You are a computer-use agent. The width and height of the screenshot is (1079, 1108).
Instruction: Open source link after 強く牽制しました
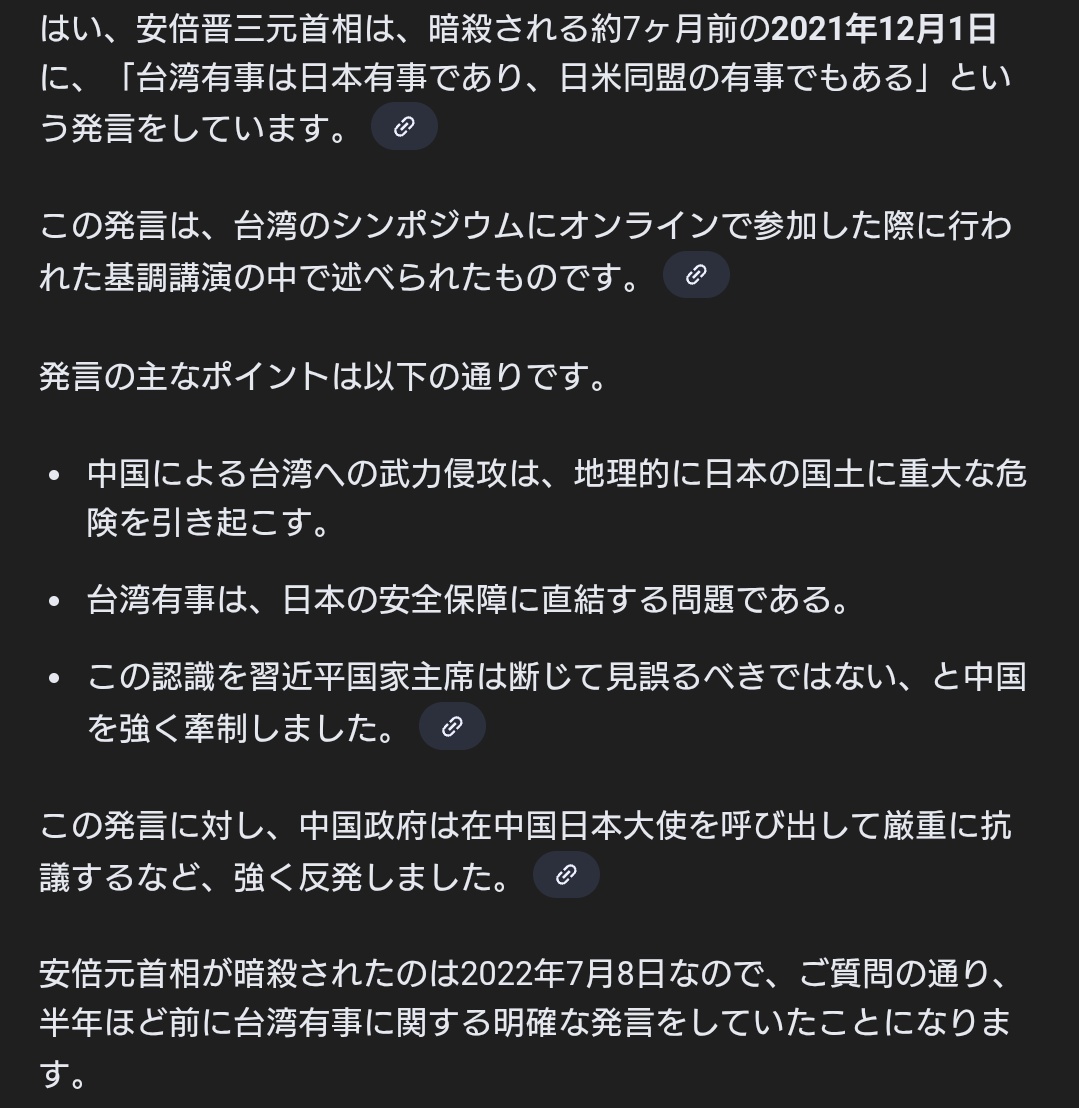[x=452, y=727]
